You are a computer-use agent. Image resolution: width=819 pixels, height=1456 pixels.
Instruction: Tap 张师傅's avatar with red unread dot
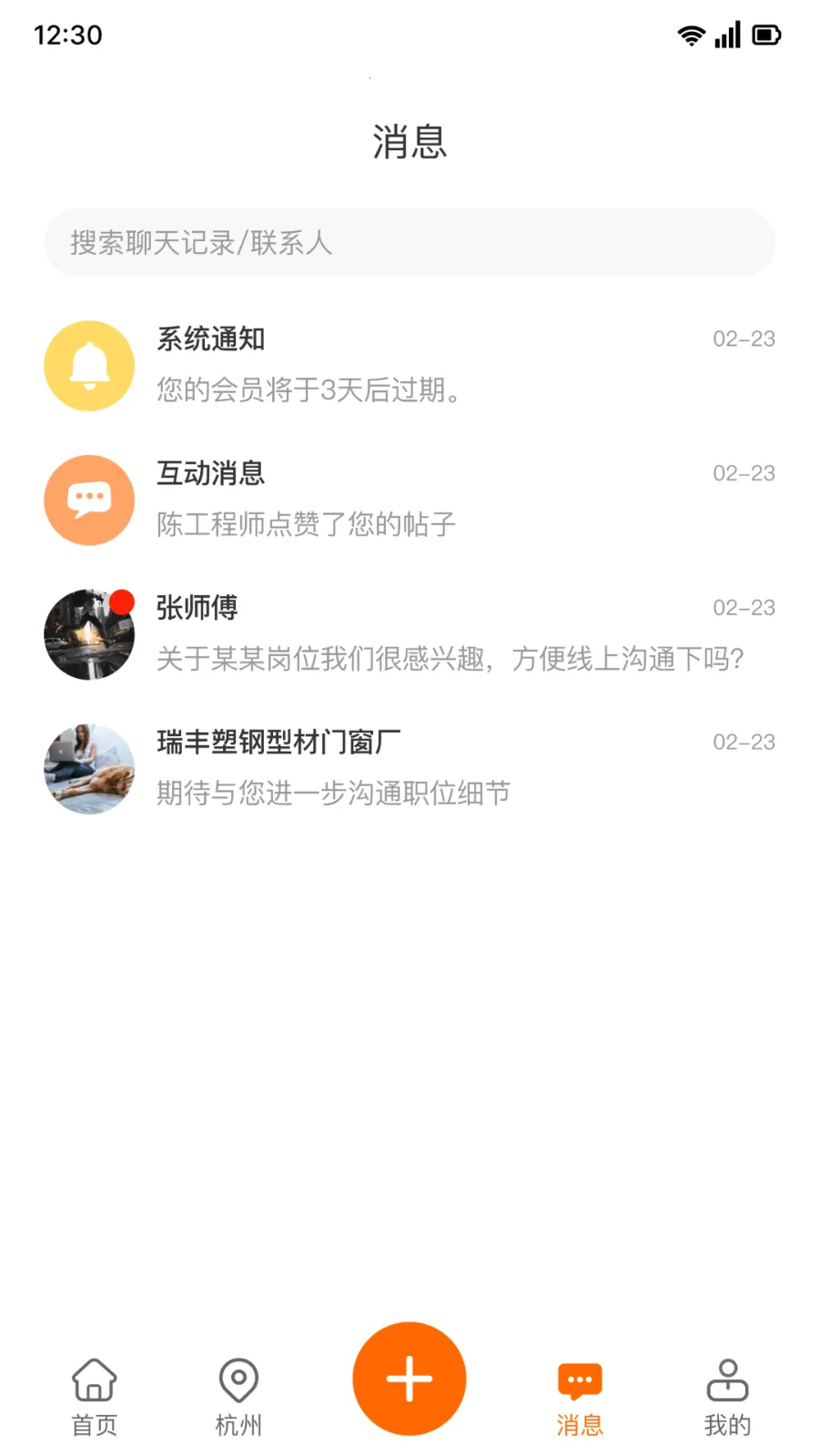(x=88, y=634)
